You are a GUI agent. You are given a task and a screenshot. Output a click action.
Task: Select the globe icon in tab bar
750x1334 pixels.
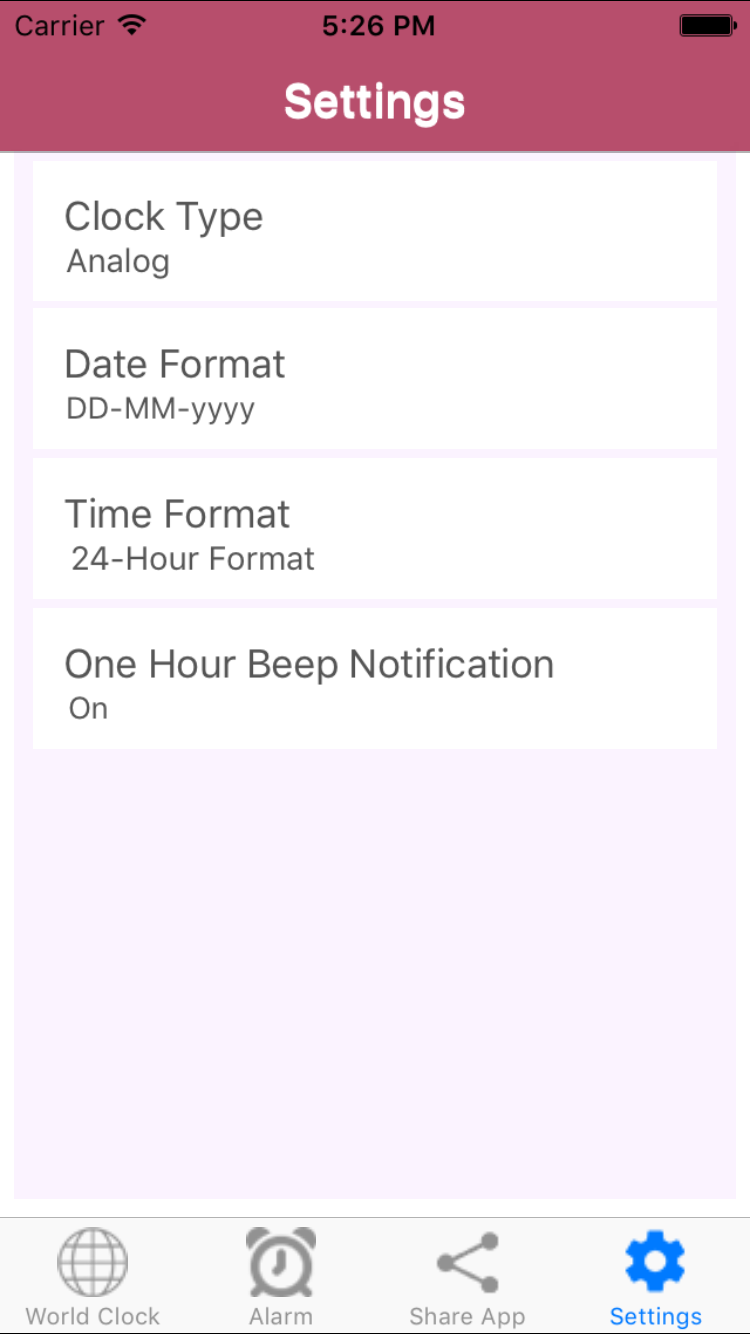pos(93,1261)
